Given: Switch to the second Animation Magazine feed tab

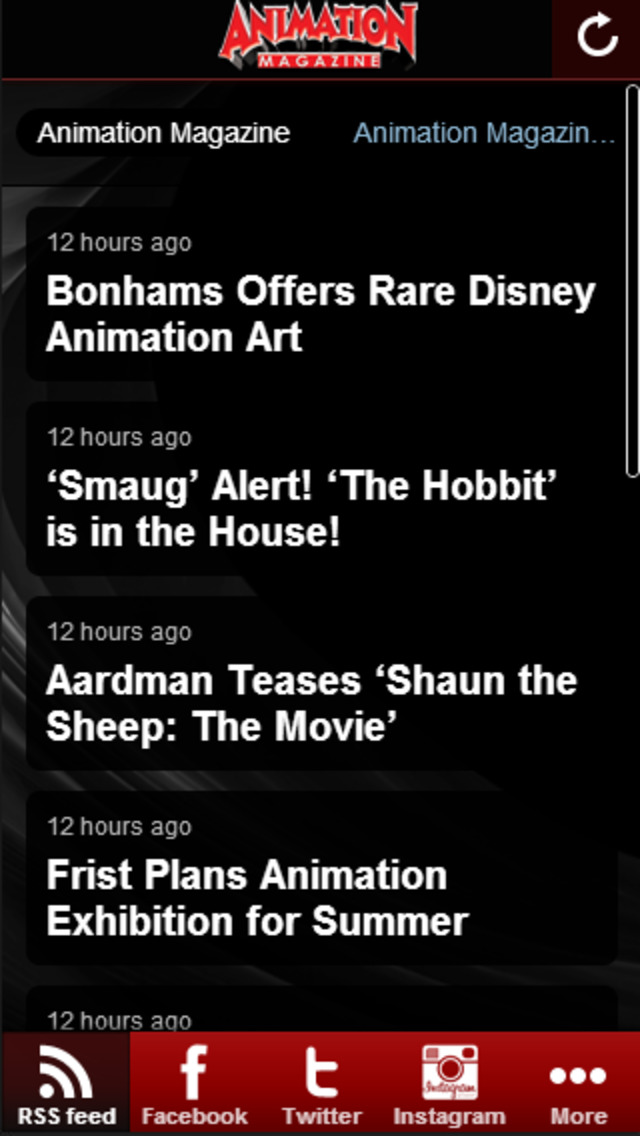Looking at the screenshot, I should 485,133.
